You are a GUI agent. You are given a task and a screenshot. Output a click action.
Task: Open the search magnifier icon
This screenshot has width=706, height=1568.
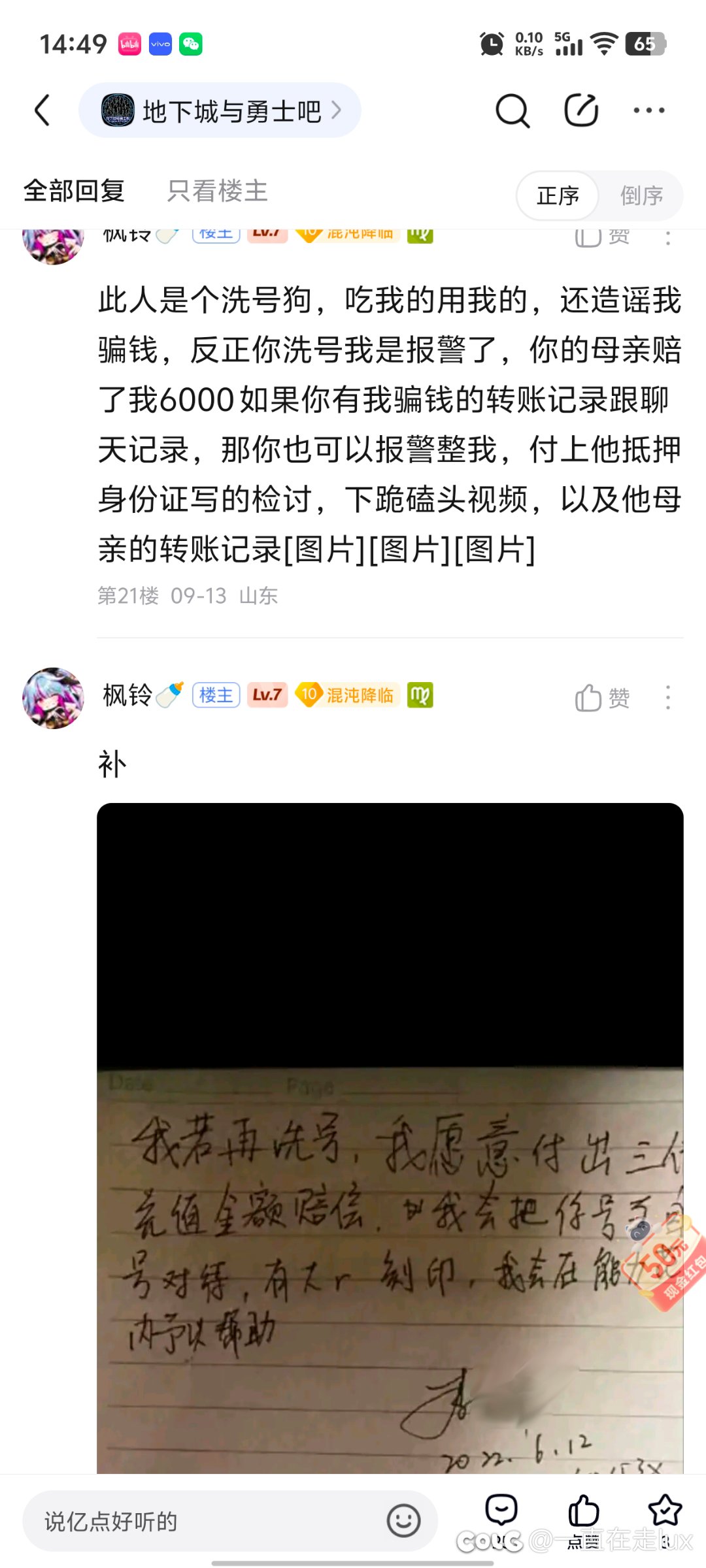click(512, 110)
